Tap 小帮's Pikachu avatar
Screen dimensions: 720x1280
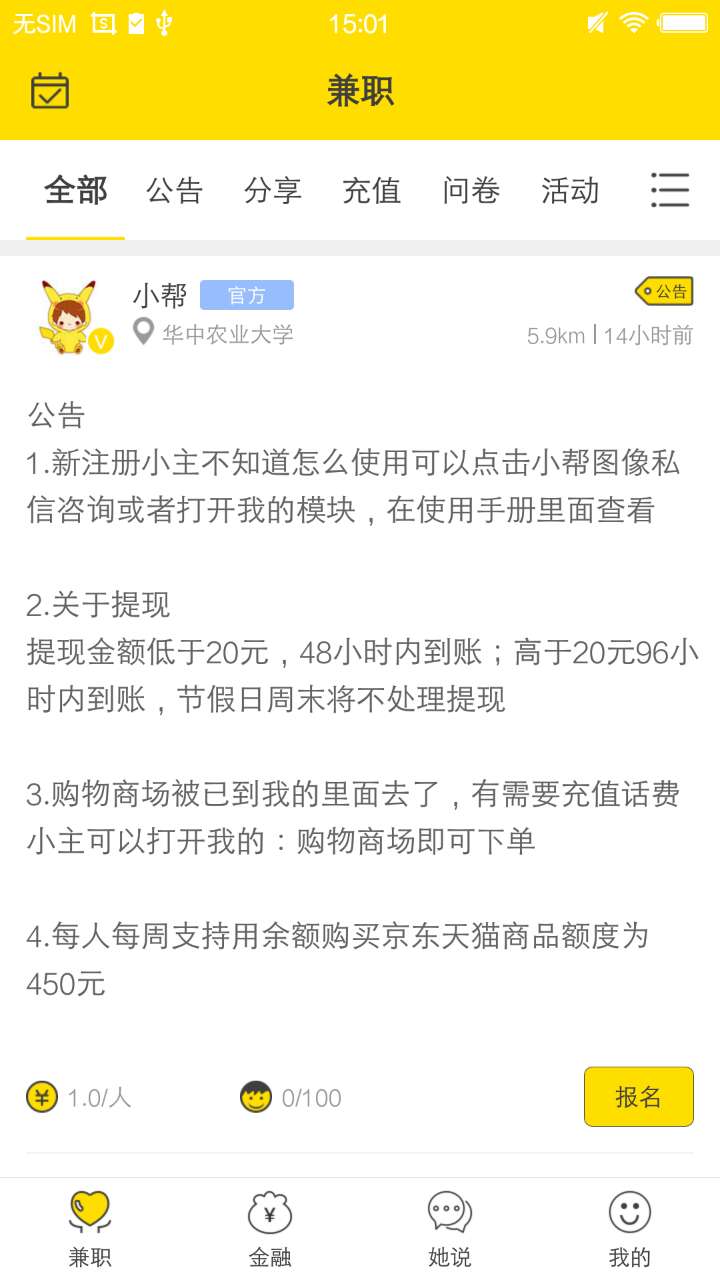point(72,317)
